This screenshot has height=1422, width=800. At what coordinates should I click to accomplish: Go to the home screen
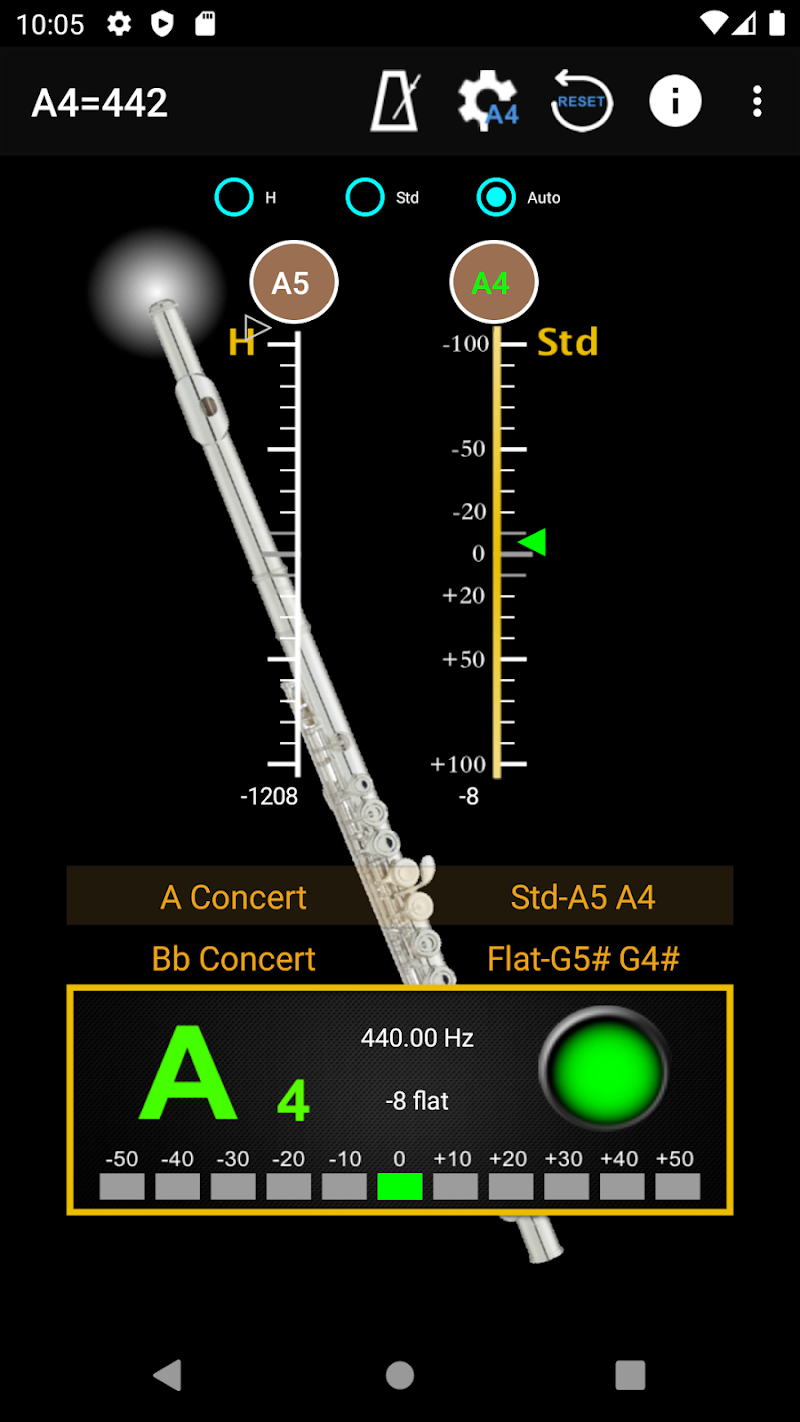click(x=400, y=1375)
